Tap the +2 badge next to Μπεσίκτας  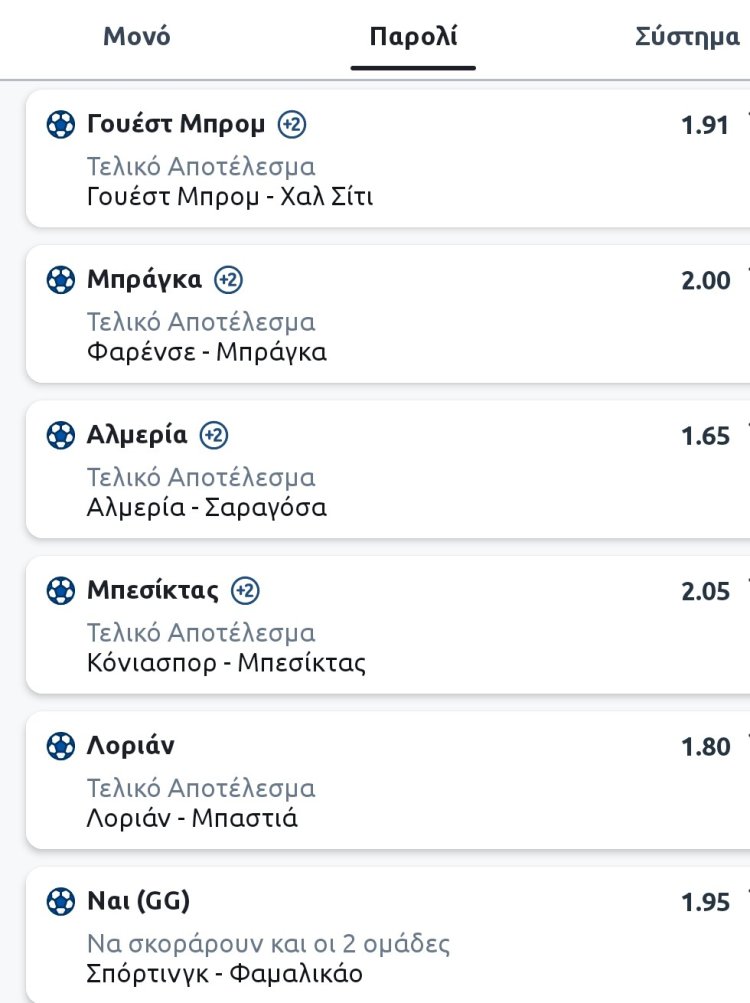click(x=245, y=591)
